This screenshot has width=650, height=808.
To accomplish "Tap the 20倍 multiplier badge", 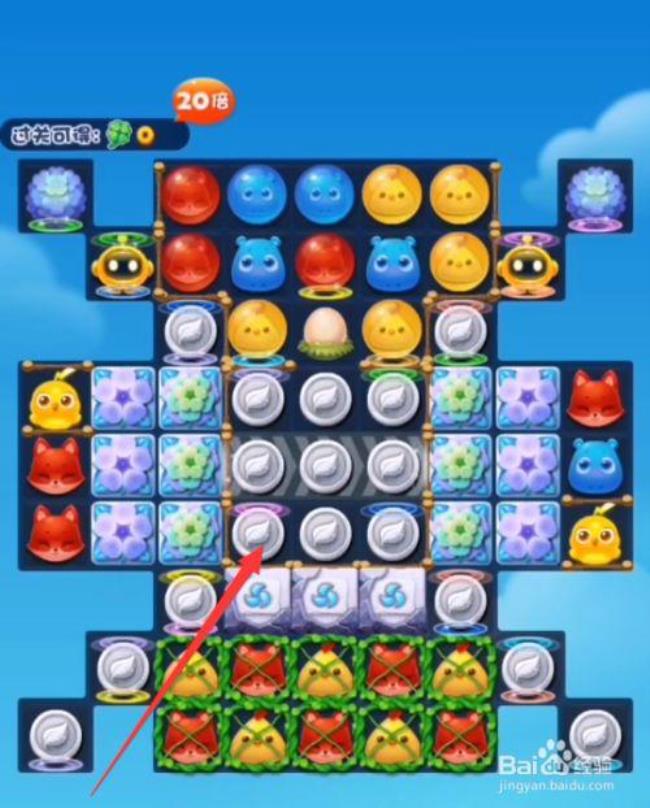I will click(202, 102).
